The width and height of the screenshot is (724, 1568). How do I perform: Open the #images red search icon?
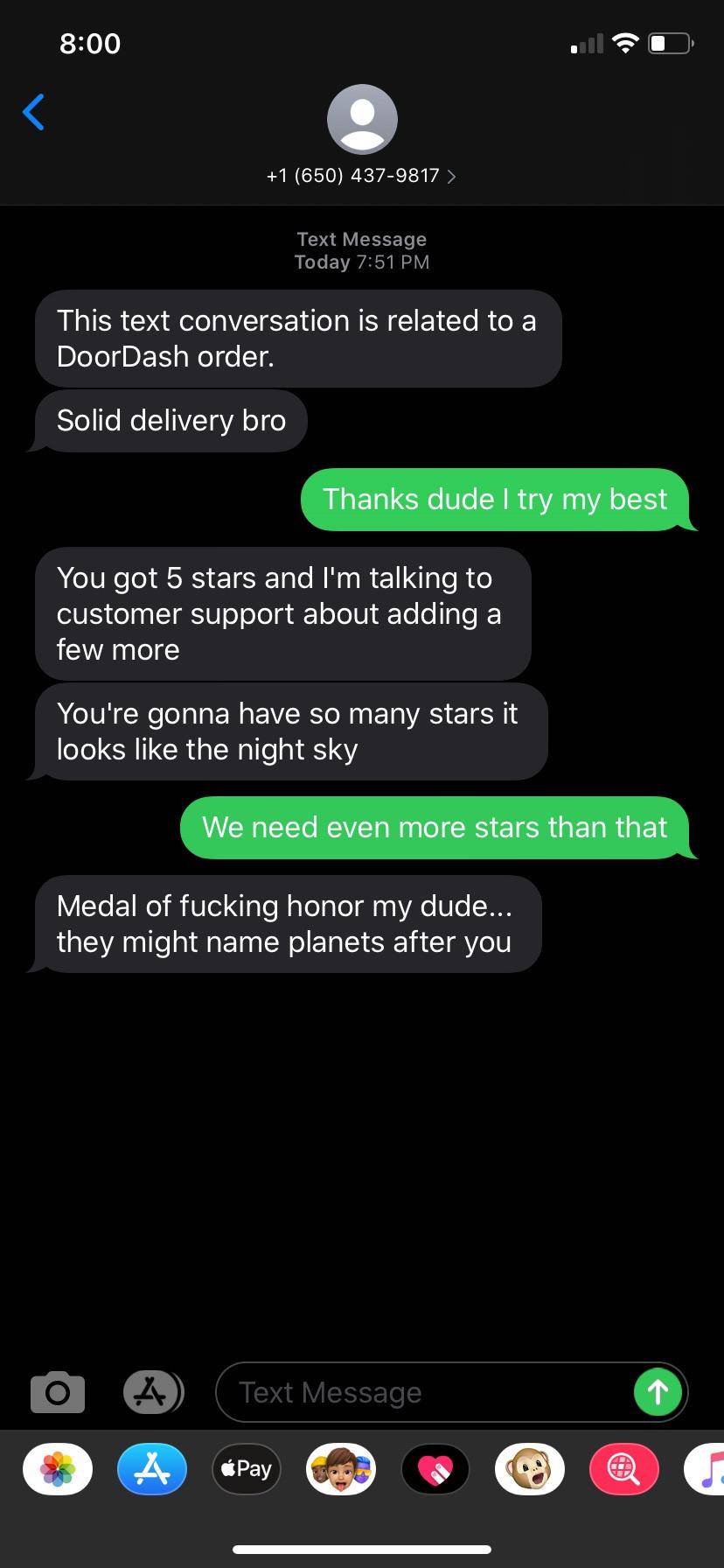(x=623, y=1469)
